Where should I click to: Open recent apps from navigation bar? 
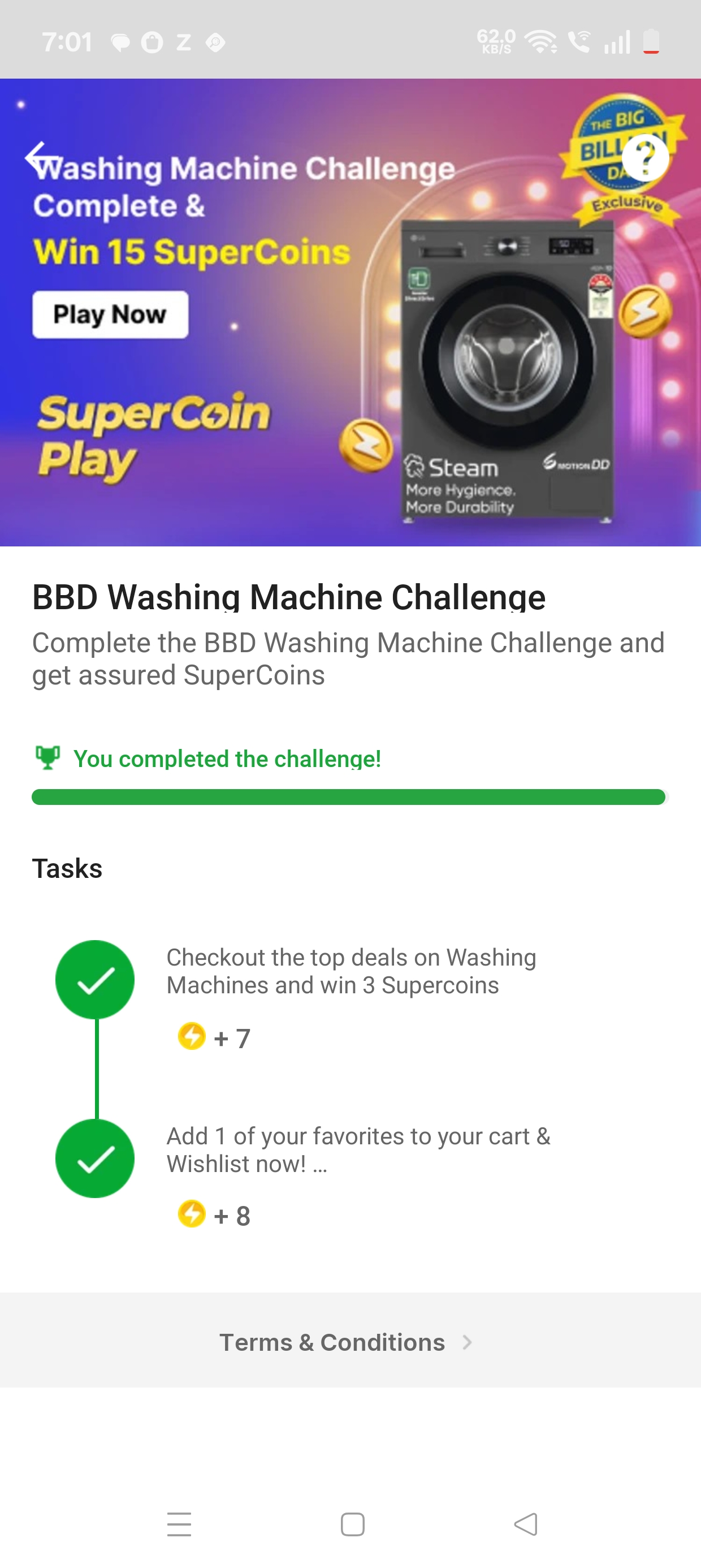[179, 1525]
